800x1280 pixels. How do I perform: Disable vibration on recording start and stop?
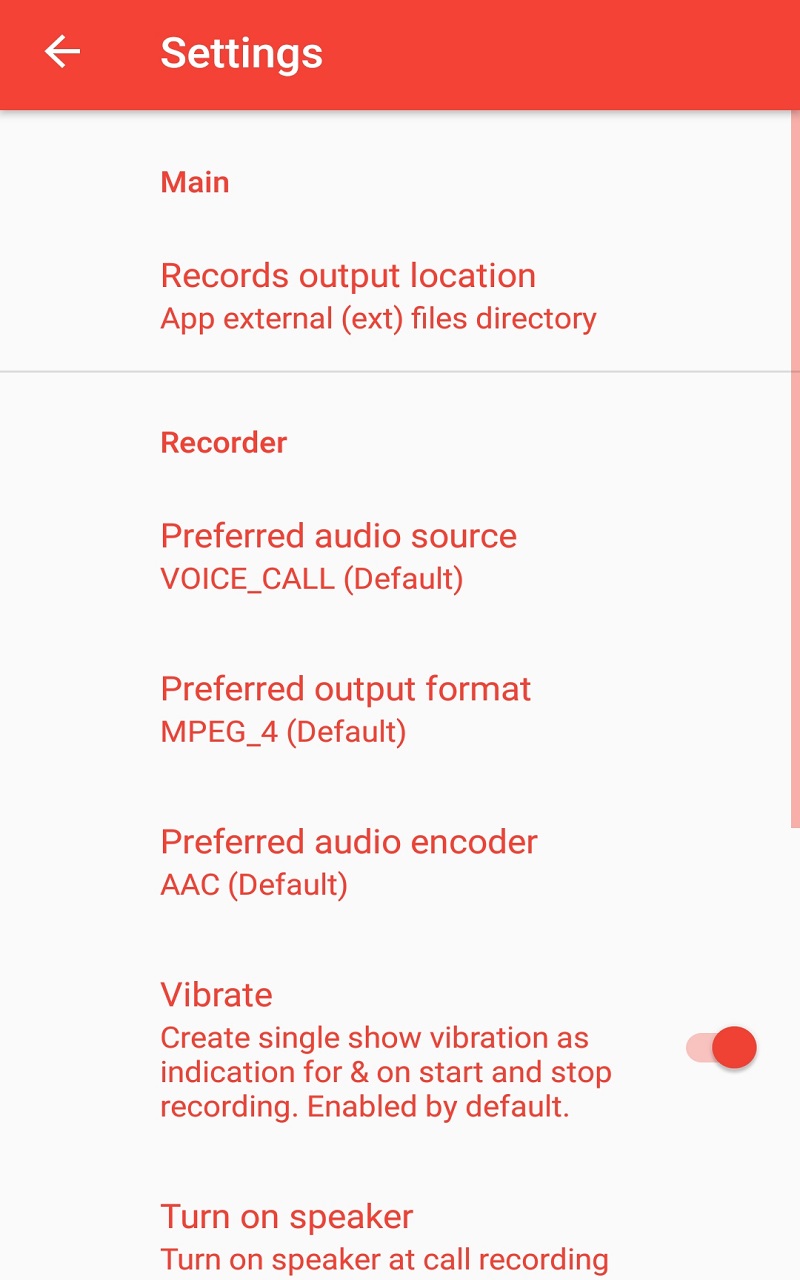coord(722,1047)
